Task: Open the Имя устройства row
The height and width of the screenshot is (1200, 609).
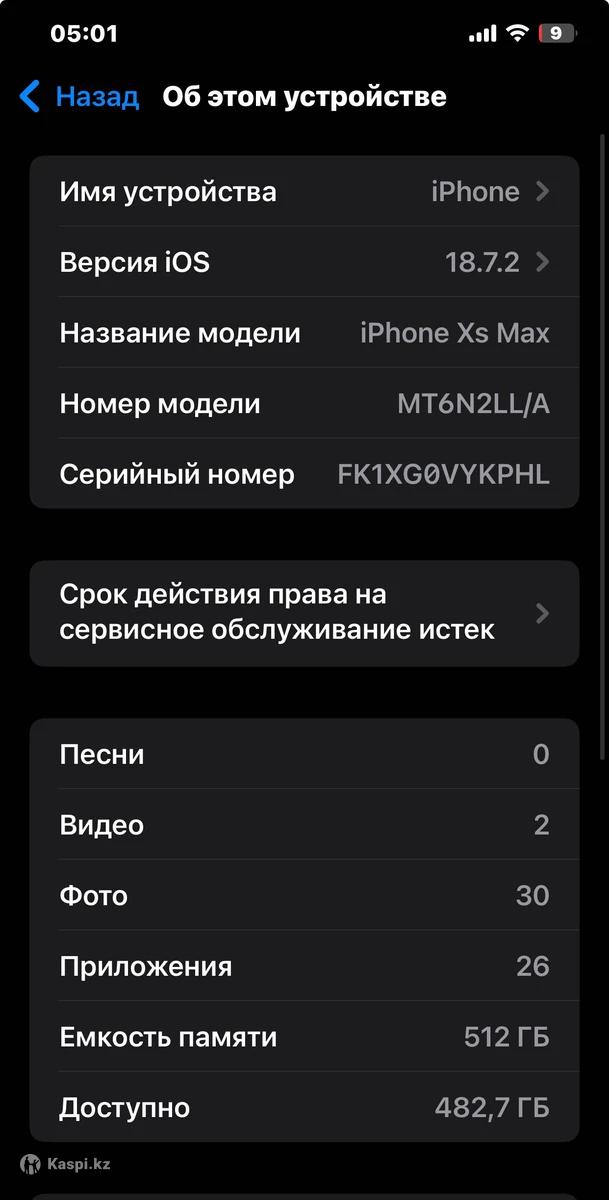Action: 304,191
